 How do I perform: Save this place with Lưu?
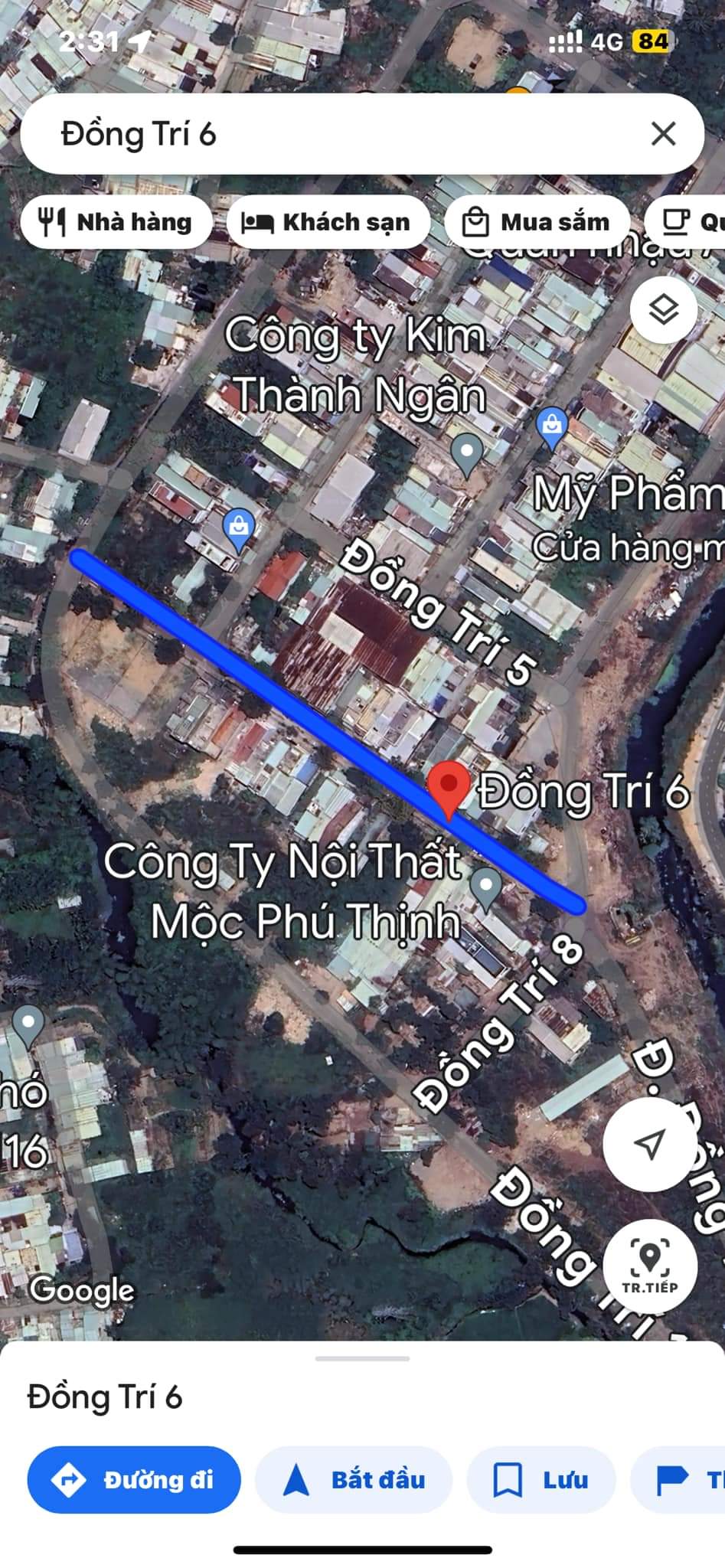[x=541, y=1480]
